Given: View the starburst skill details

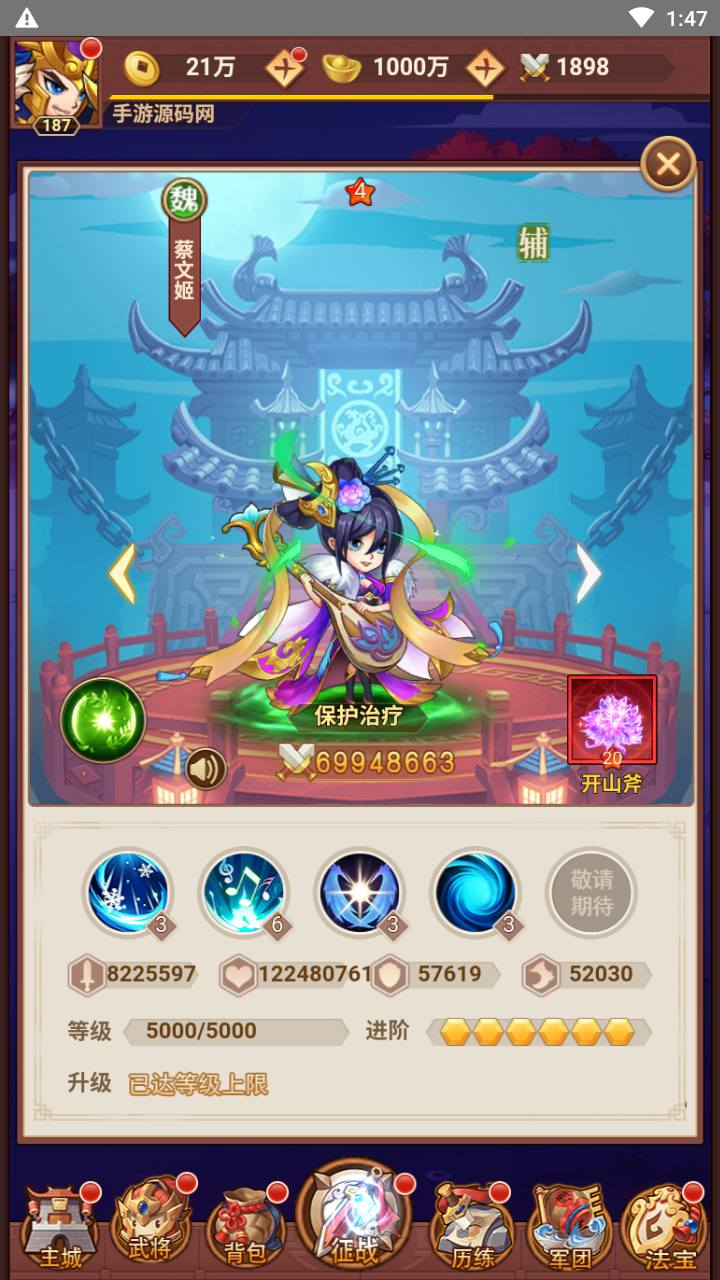Looking at the screenshot, I should (x=359, y=891).
